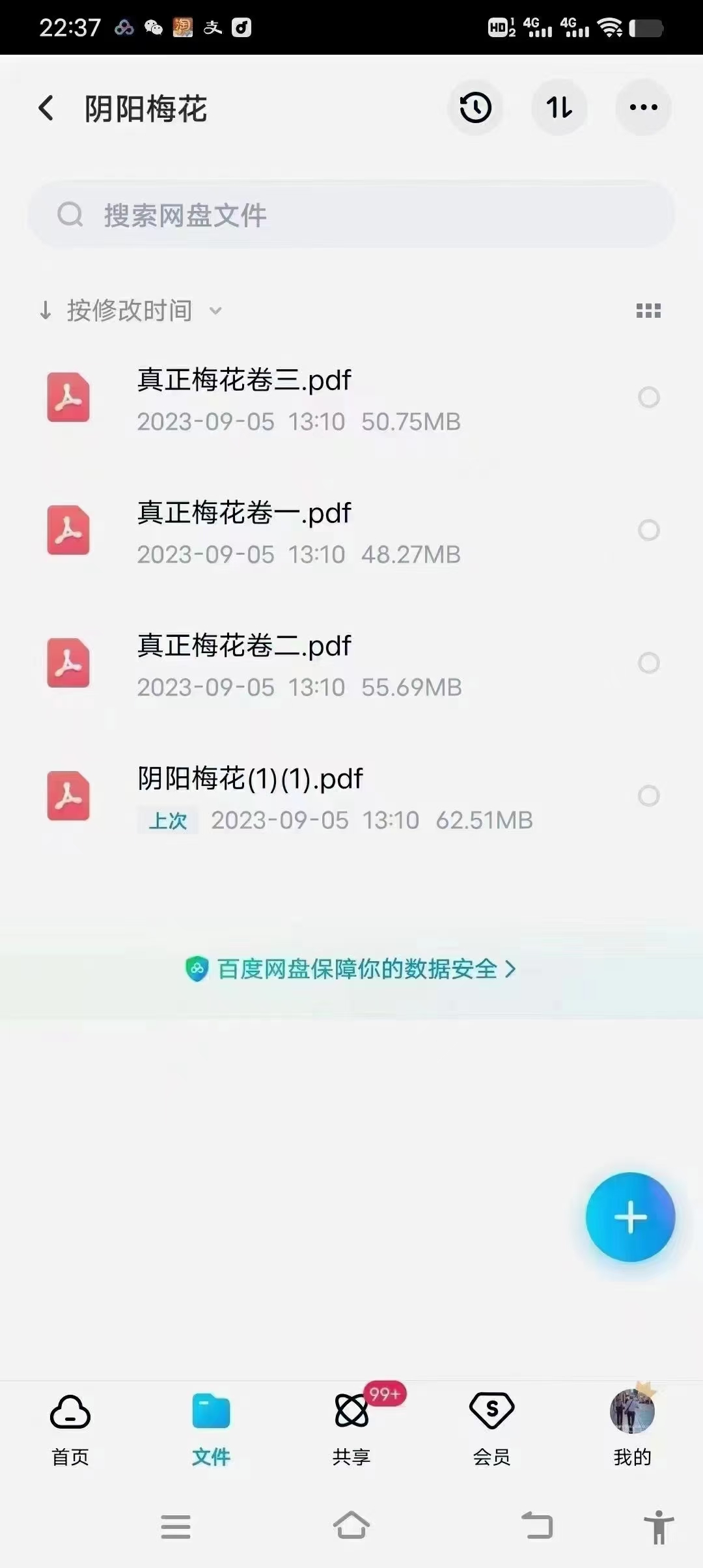Open the transfer list arrows icon

pos(559,108)
